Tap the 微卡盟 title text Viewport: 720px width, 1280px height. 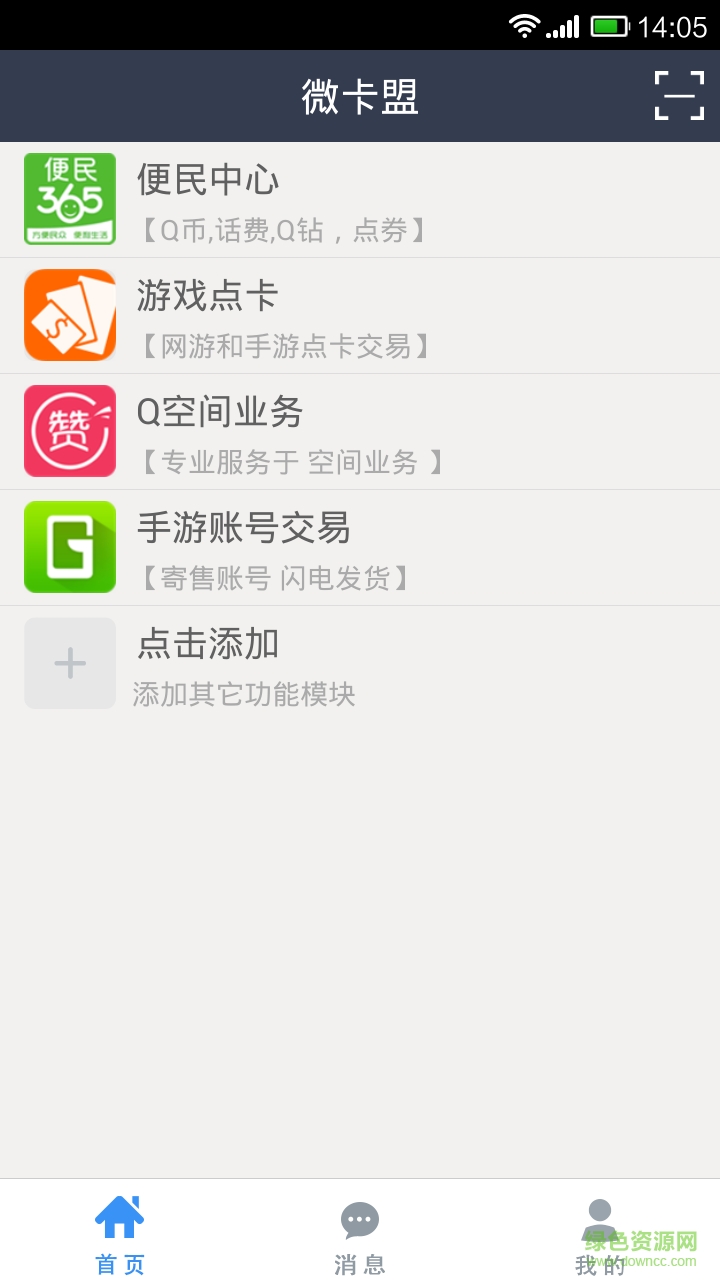360,95
